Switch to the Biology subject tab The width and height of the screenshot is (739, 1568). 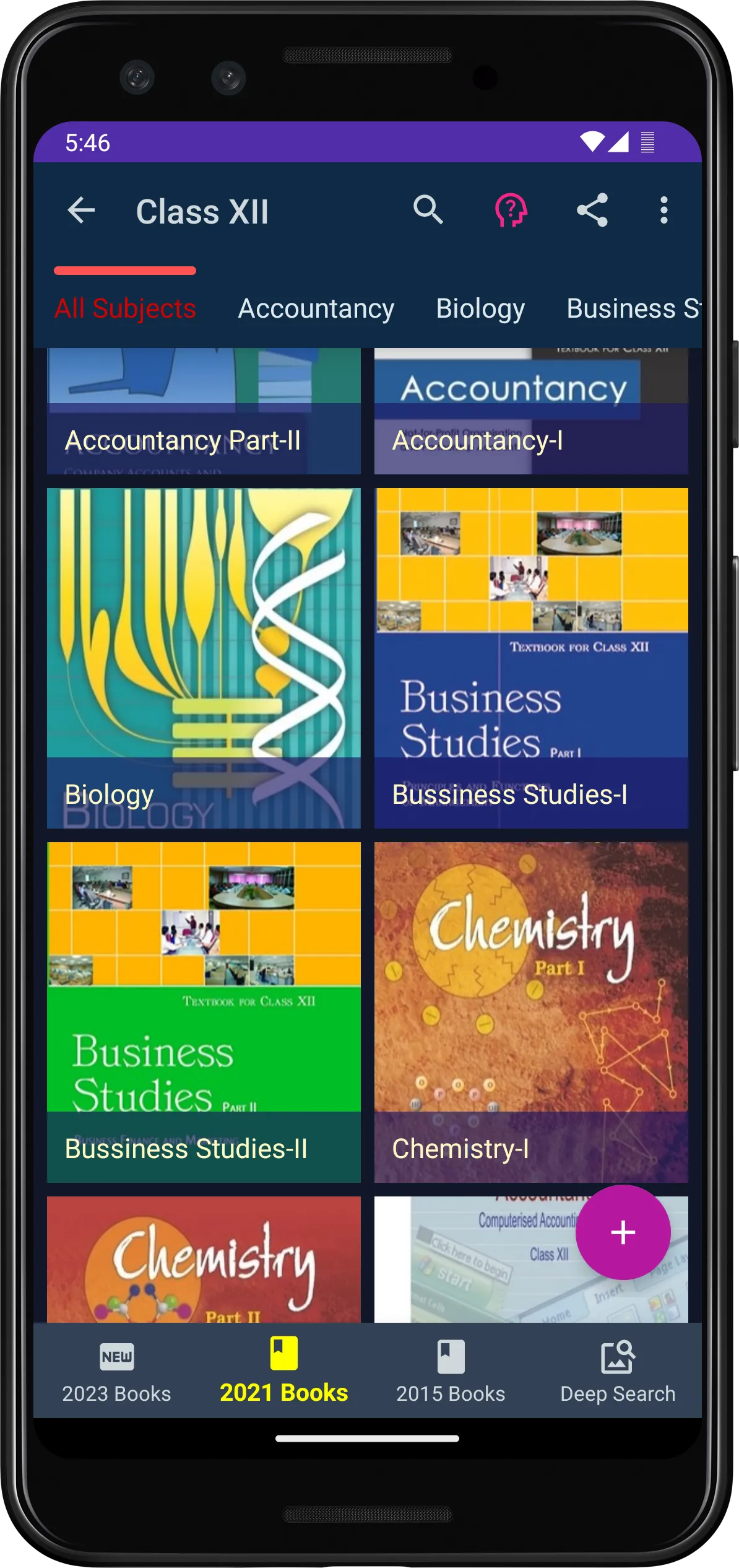click(480, 308)
